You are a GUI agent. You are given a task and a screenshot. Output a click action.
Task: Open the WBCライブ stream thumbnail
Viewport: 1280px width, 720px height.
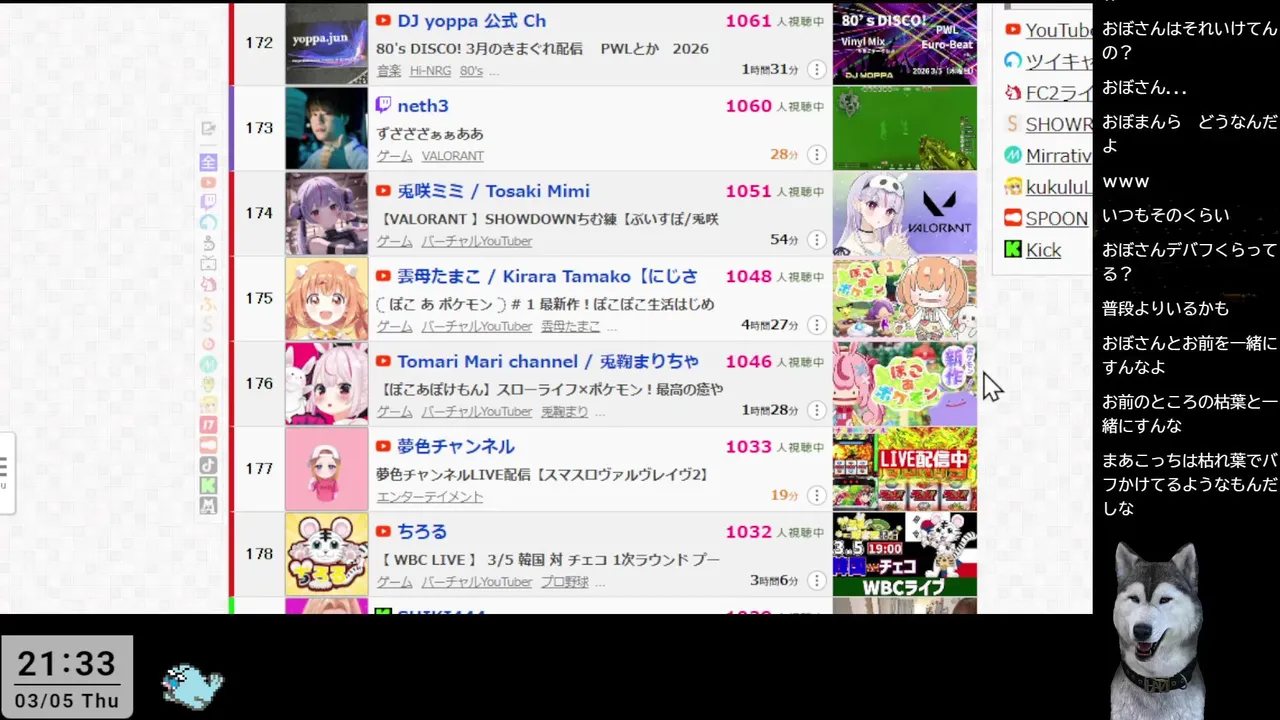[x=904, y=554]
